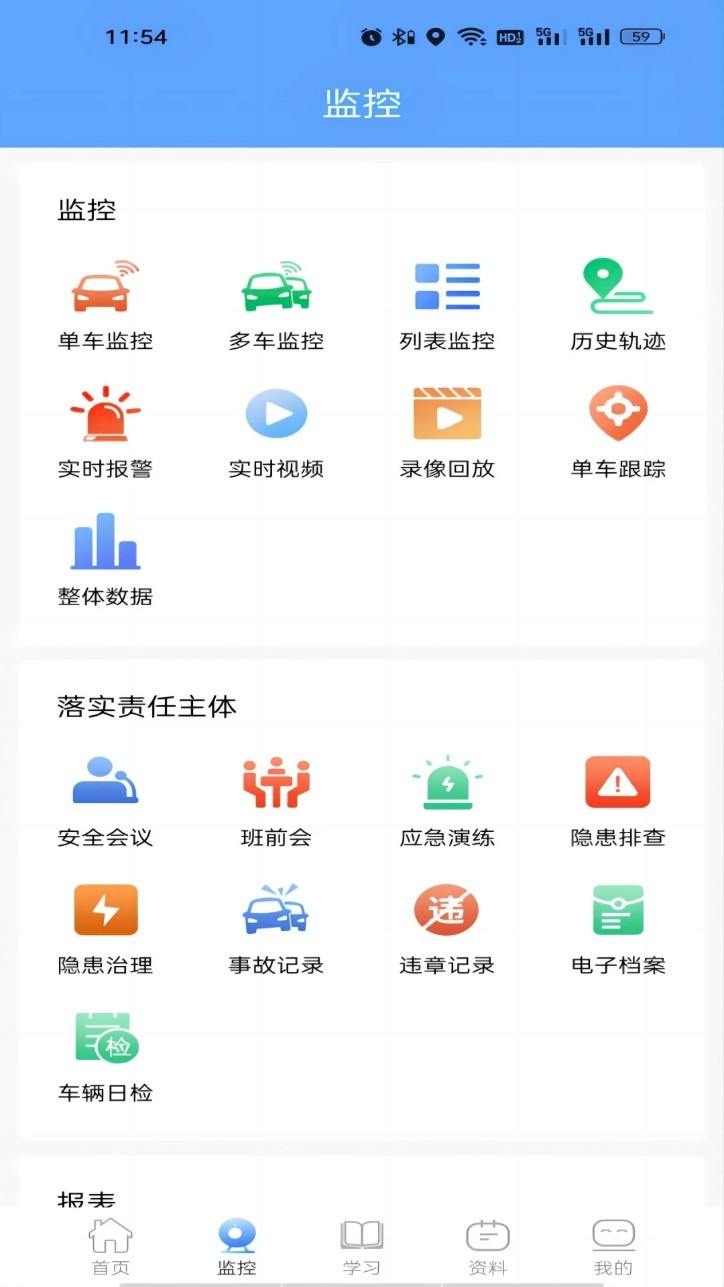Go to the 我的 profile tab

pyautogui.click(x=613, y=1244)
